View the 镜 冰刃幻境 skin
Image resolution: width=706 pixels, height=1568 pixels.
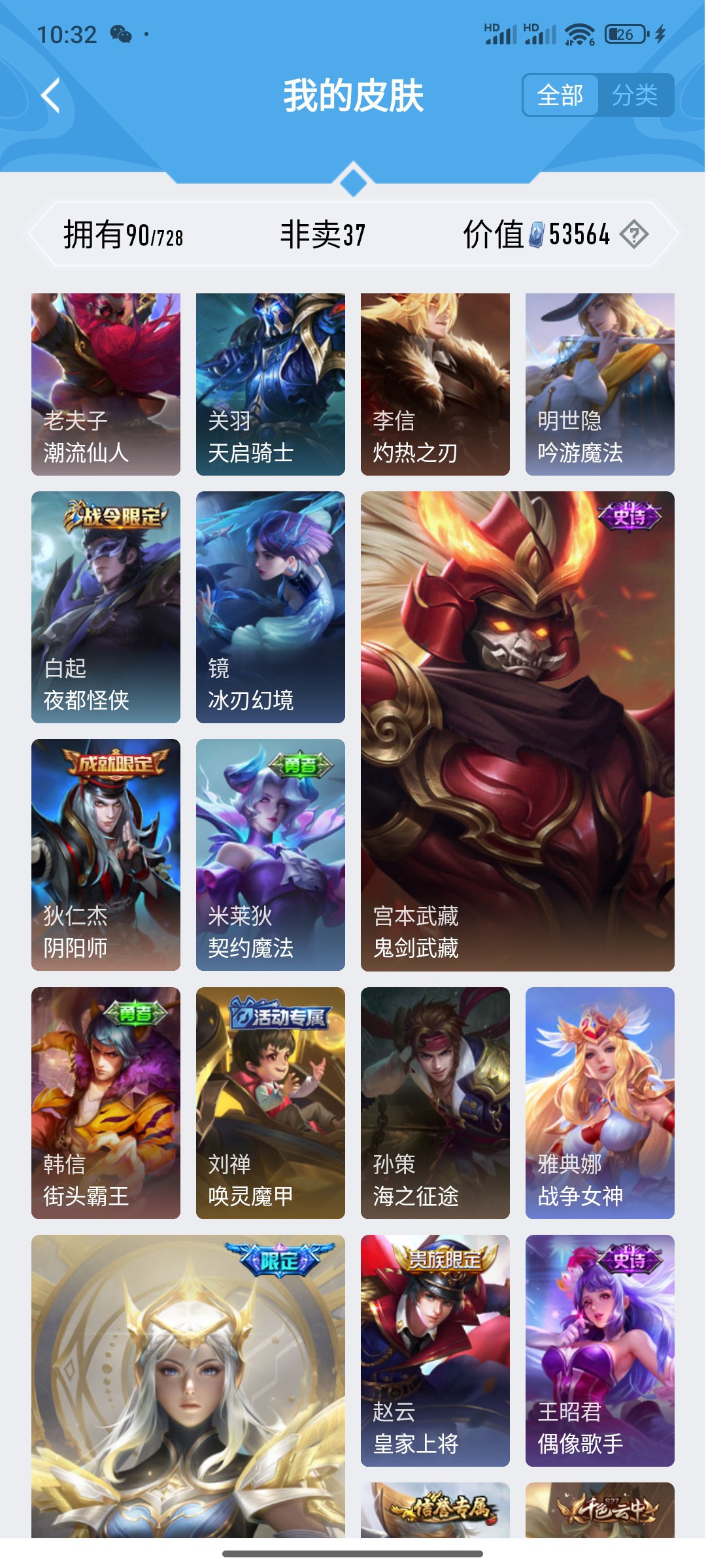(x=271, y=607)
